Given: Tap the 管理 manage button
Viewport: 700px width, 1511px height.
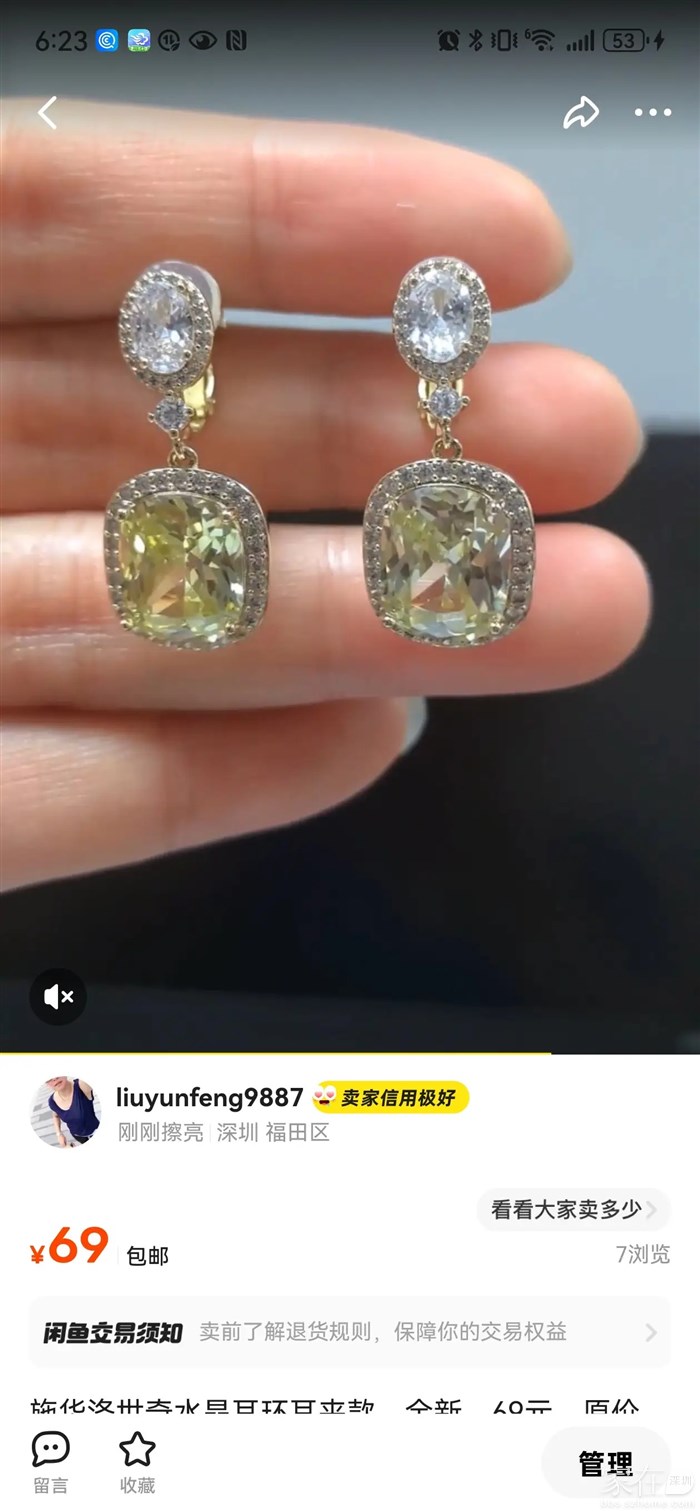Looking at the screenshot, I should point(605,1464).
